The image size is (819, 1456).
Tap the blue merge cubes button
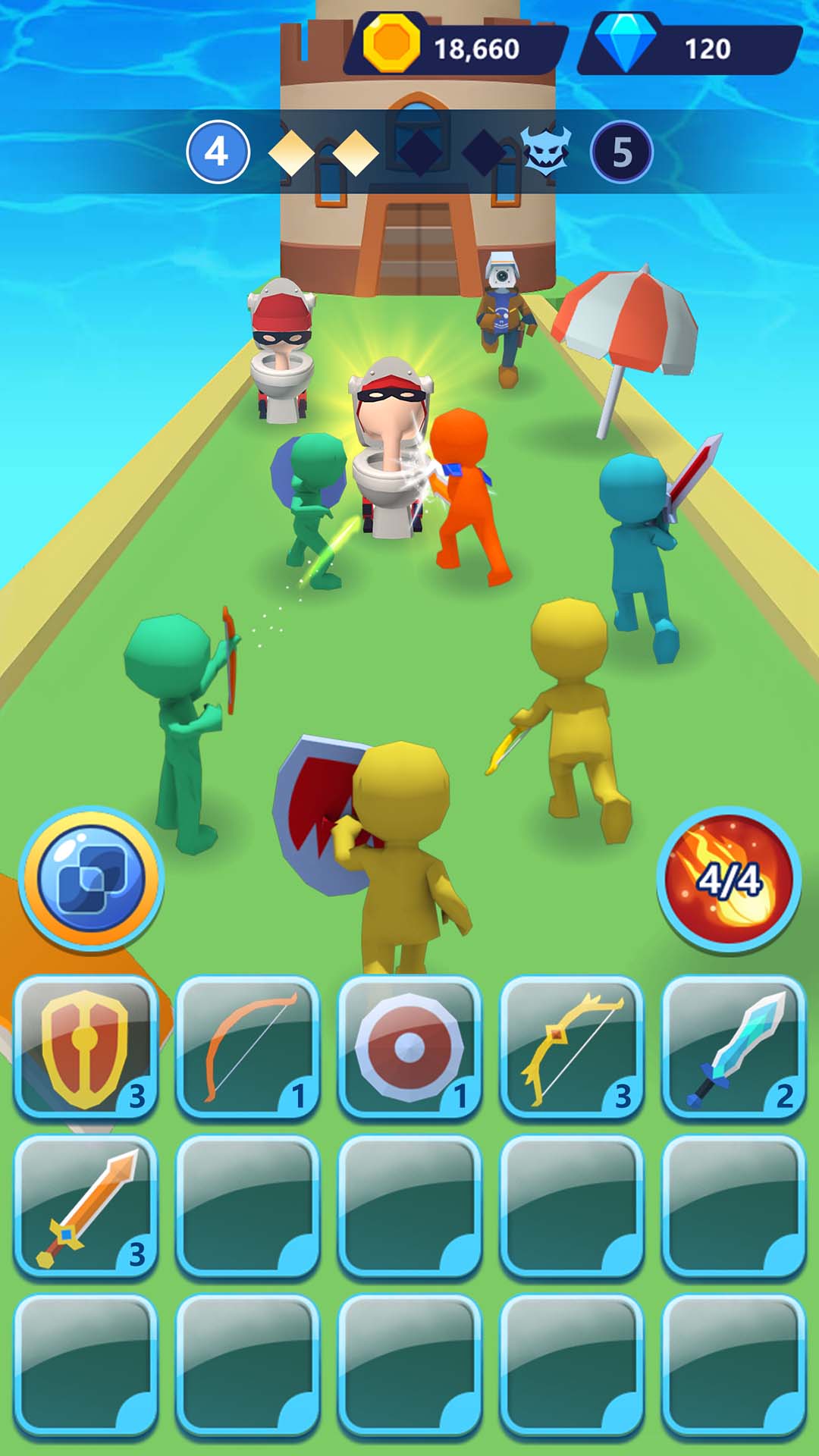point(91,878)
